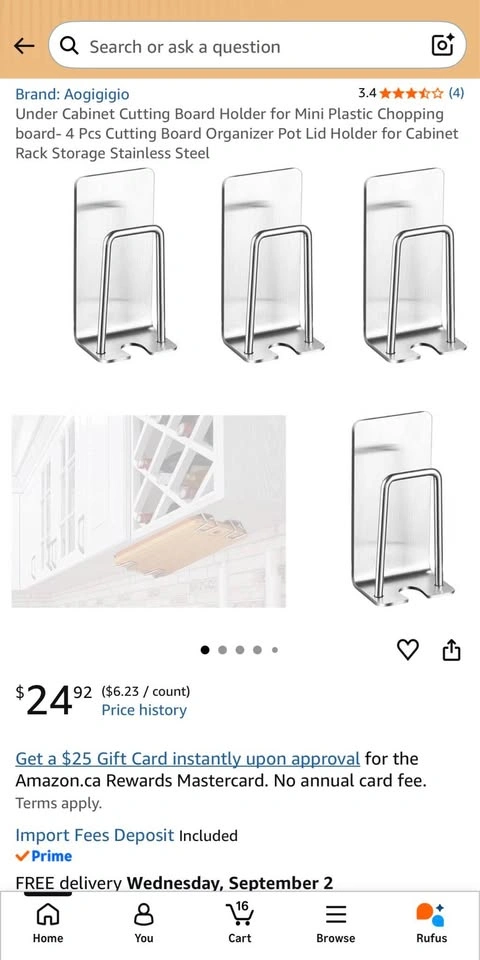Viewport: 480px width, 960px height.
Task: View the 3.4 star ratings
Action: [411, 93]
